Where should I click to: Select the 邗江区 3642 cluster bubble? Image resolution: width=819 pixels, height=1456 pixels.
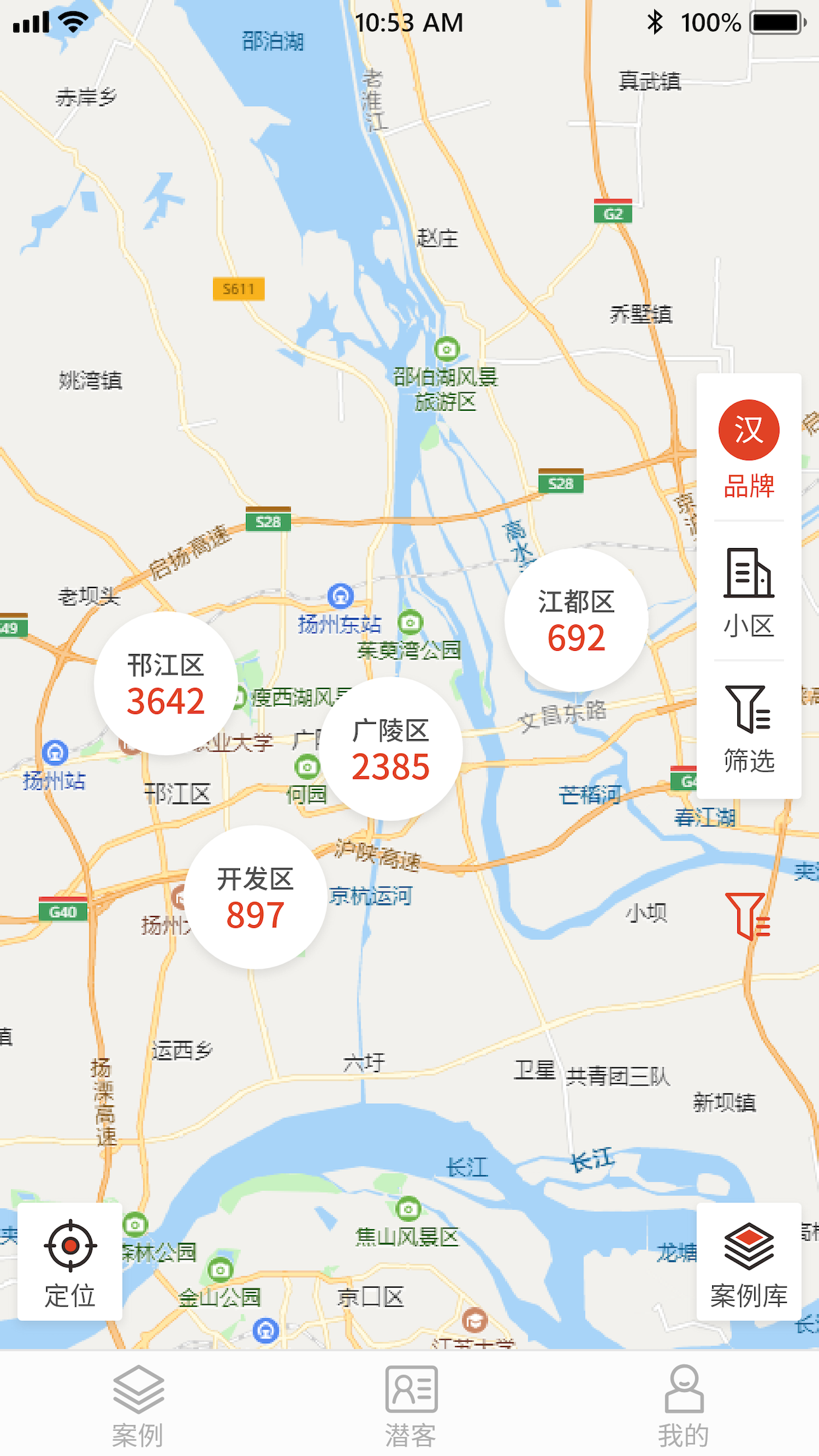pyautogui.click(x=166, y=683)
